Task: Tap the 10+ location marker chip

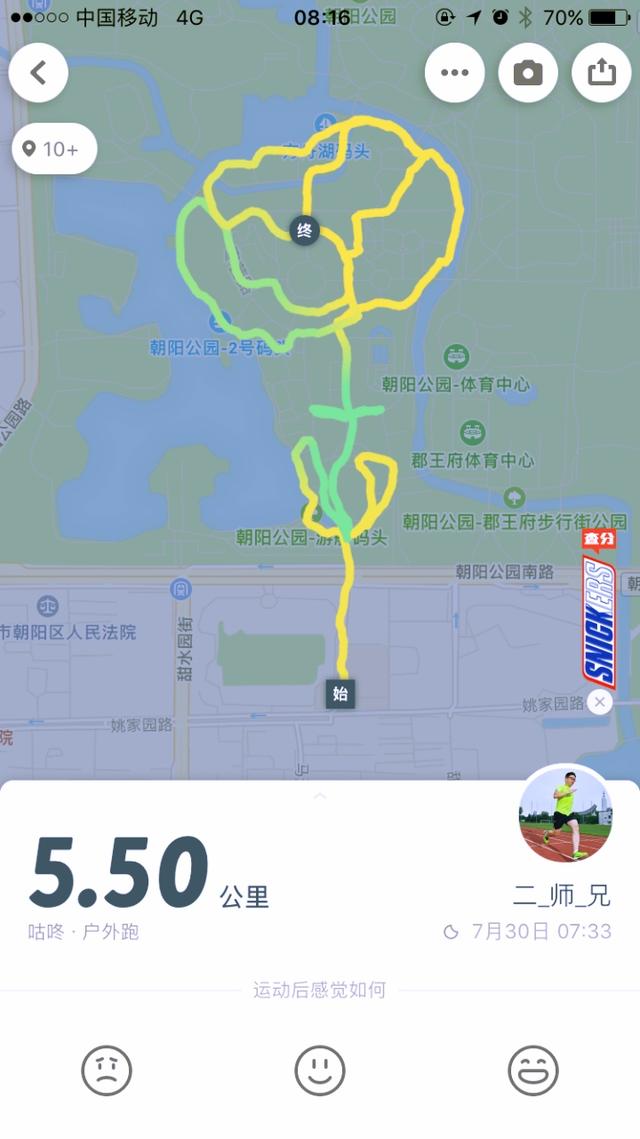Action: (55, 149)
